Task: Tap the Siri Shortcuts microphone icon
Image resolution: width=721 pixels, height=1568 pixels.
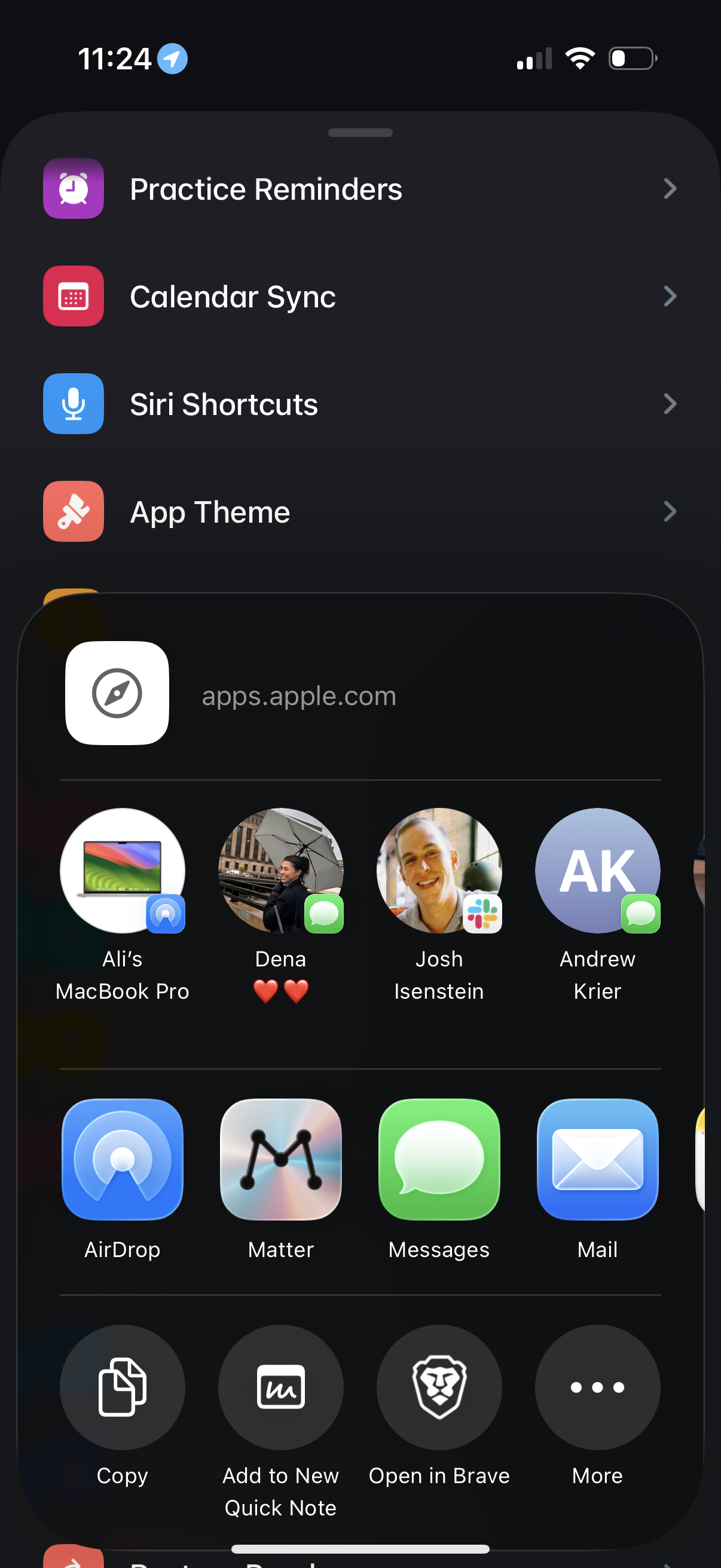Action: tap(72, 404)
